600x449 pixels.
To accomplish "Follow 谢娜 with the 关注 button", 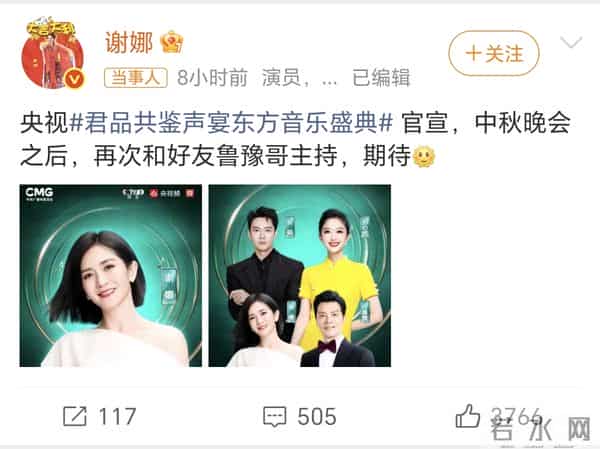I will (x=493, y=53).
